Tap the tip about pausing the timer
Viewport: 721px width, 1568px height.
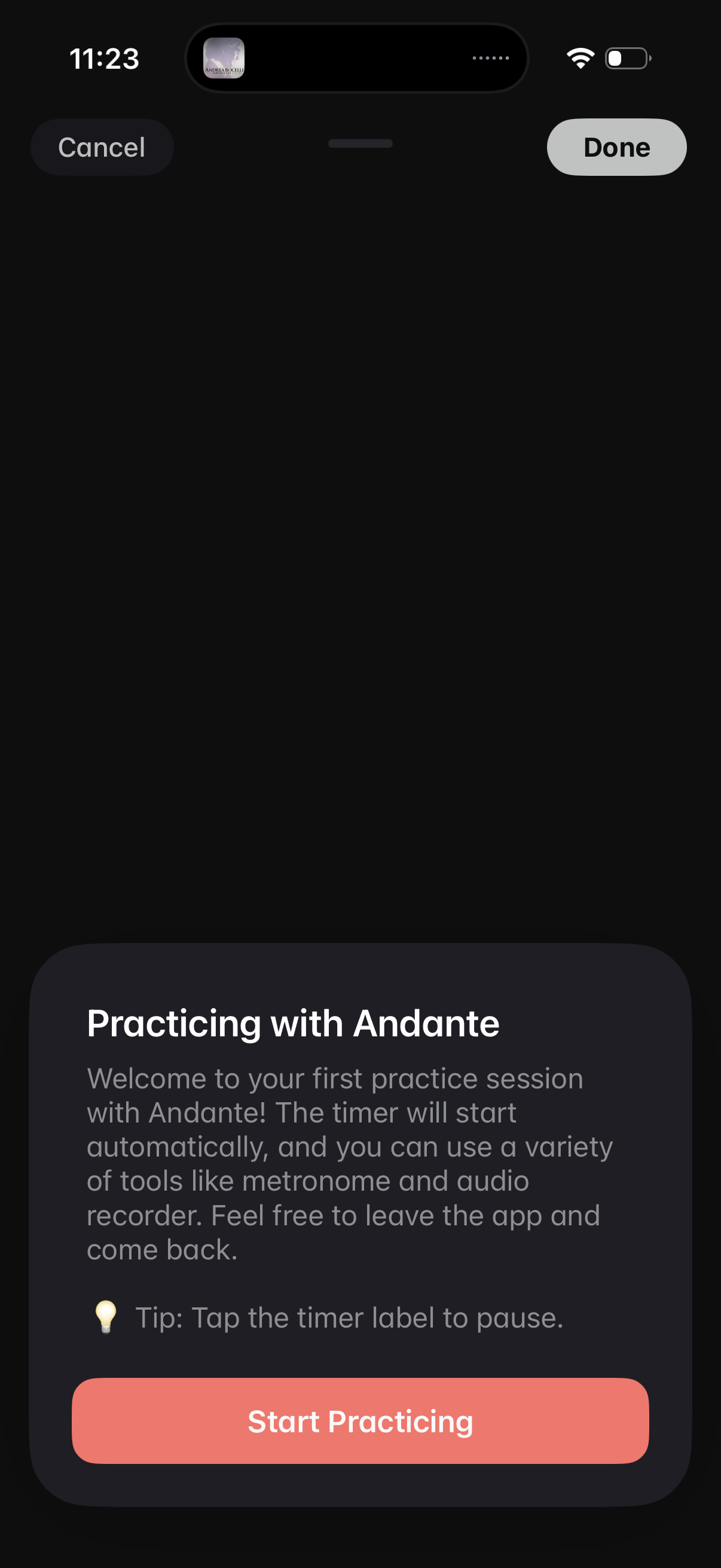click(x=349, y=1317)
